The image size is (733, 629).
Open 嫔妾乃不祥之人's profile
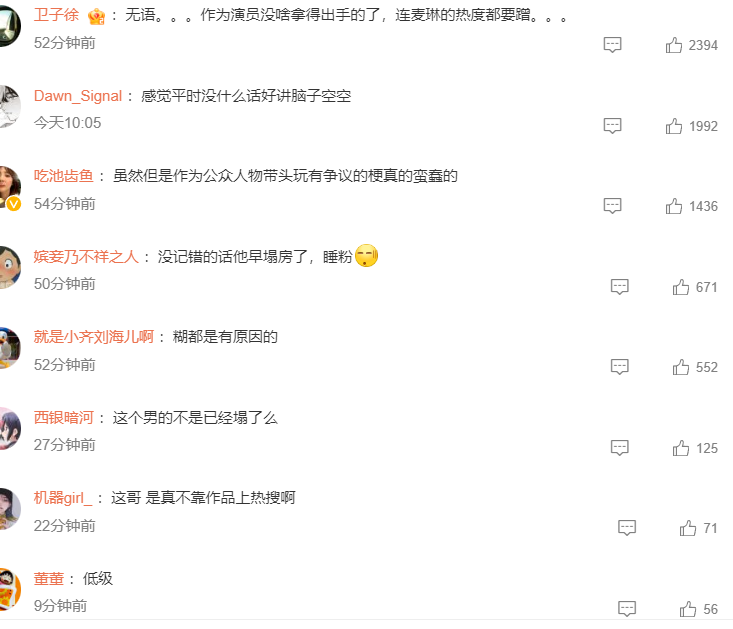point(85,257)
